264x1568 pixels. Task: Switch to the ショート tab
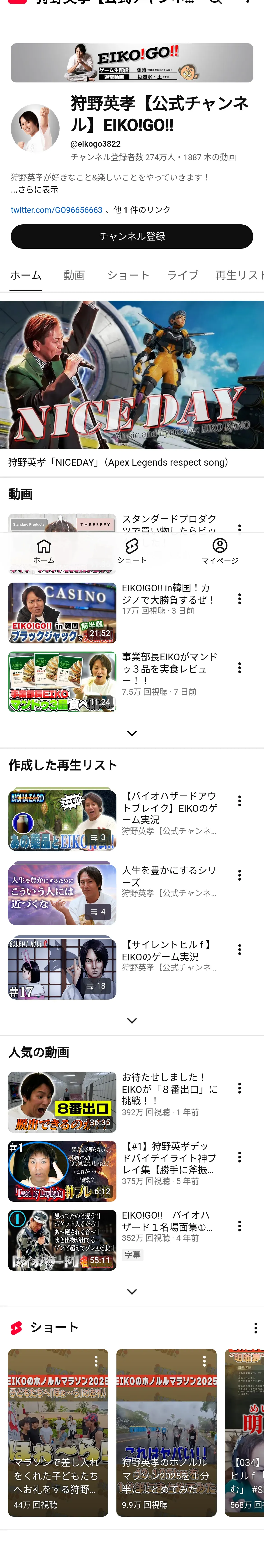click(128, 275)
